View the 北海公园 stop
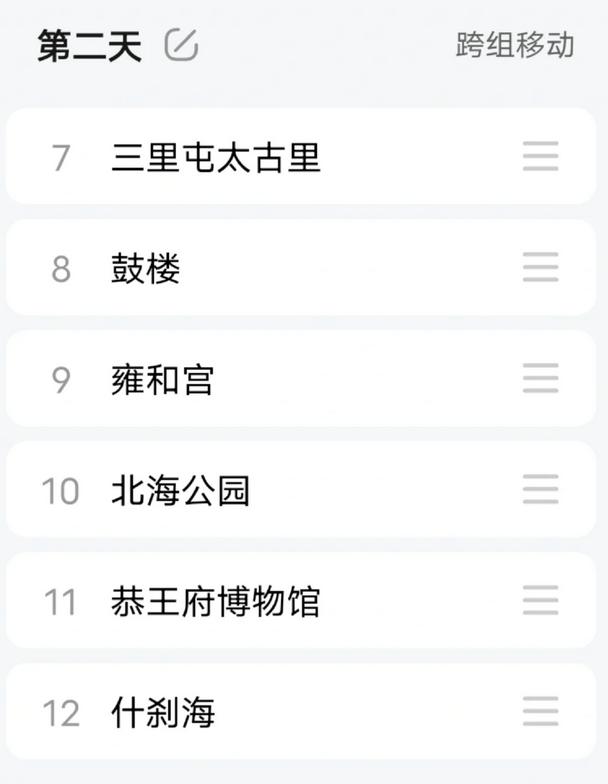 180,491
